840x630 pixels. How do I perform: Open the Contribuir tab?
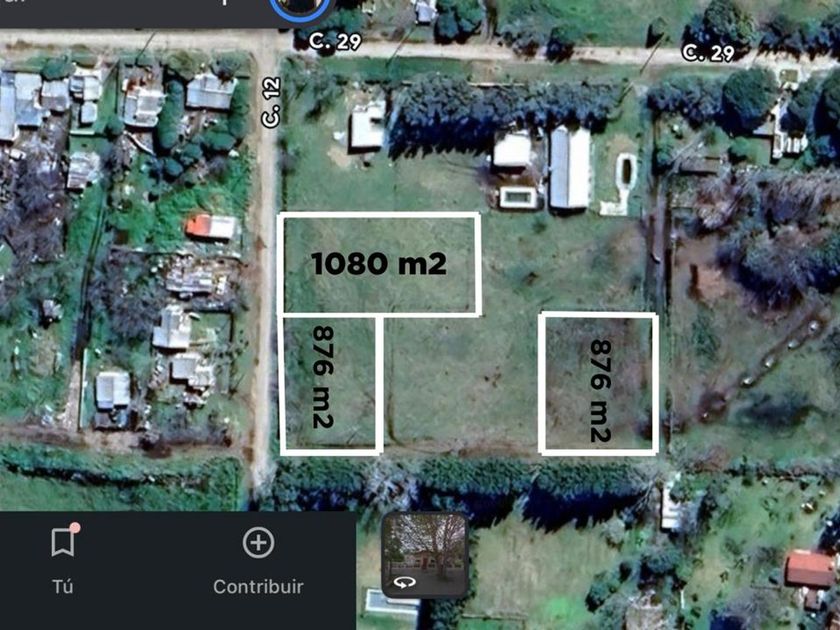(x=258, y=561)
